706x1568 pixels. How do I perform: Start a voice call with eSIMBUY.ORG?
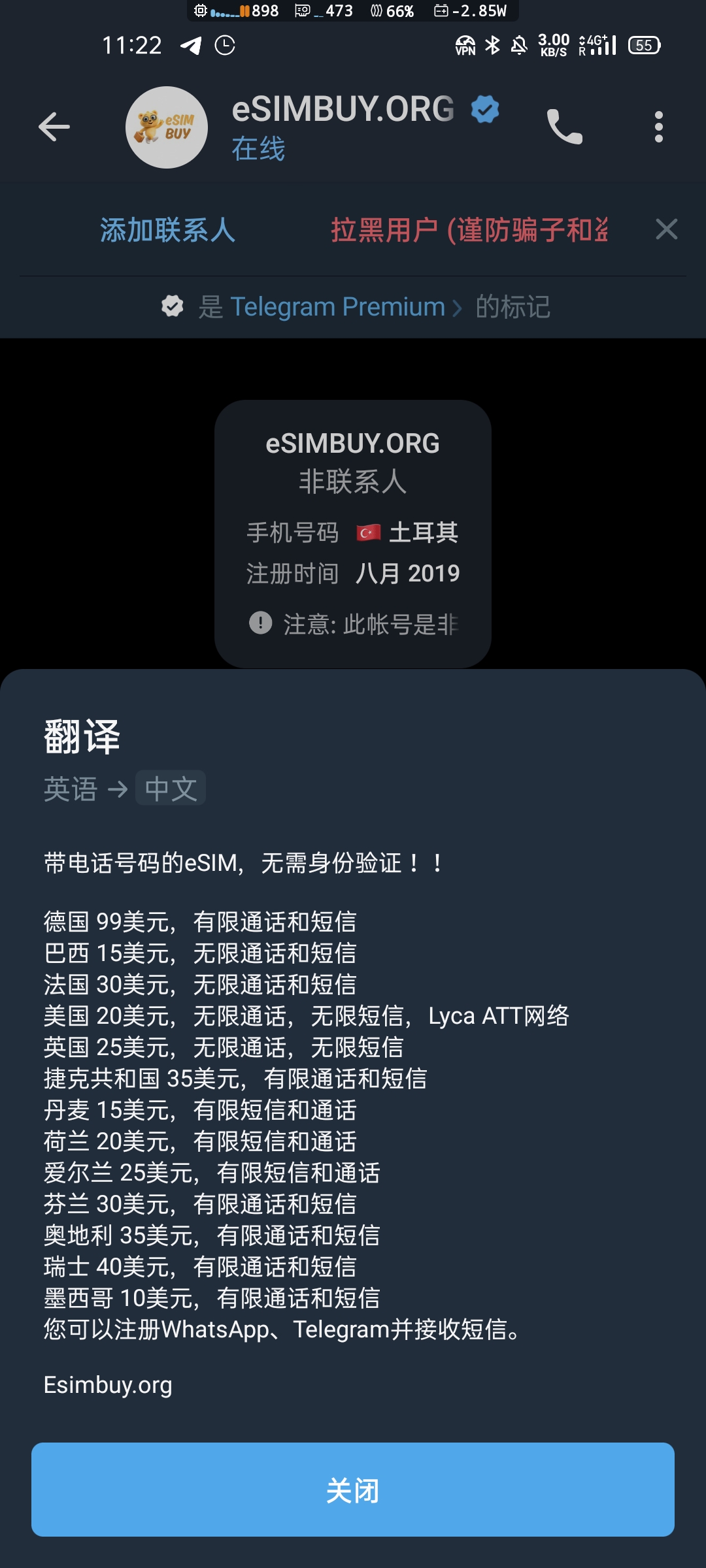[x=564, y=127]
